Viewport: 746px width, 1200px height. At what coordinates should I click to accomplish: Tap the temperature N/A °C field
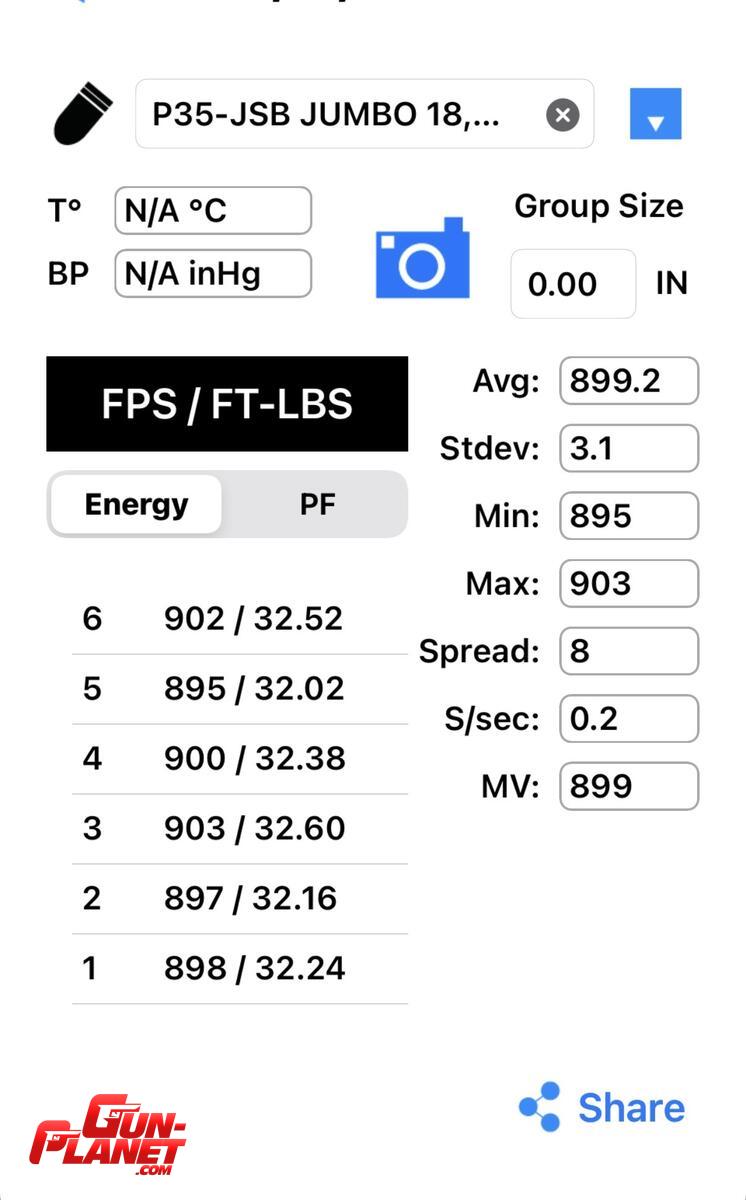coord(212,211)
